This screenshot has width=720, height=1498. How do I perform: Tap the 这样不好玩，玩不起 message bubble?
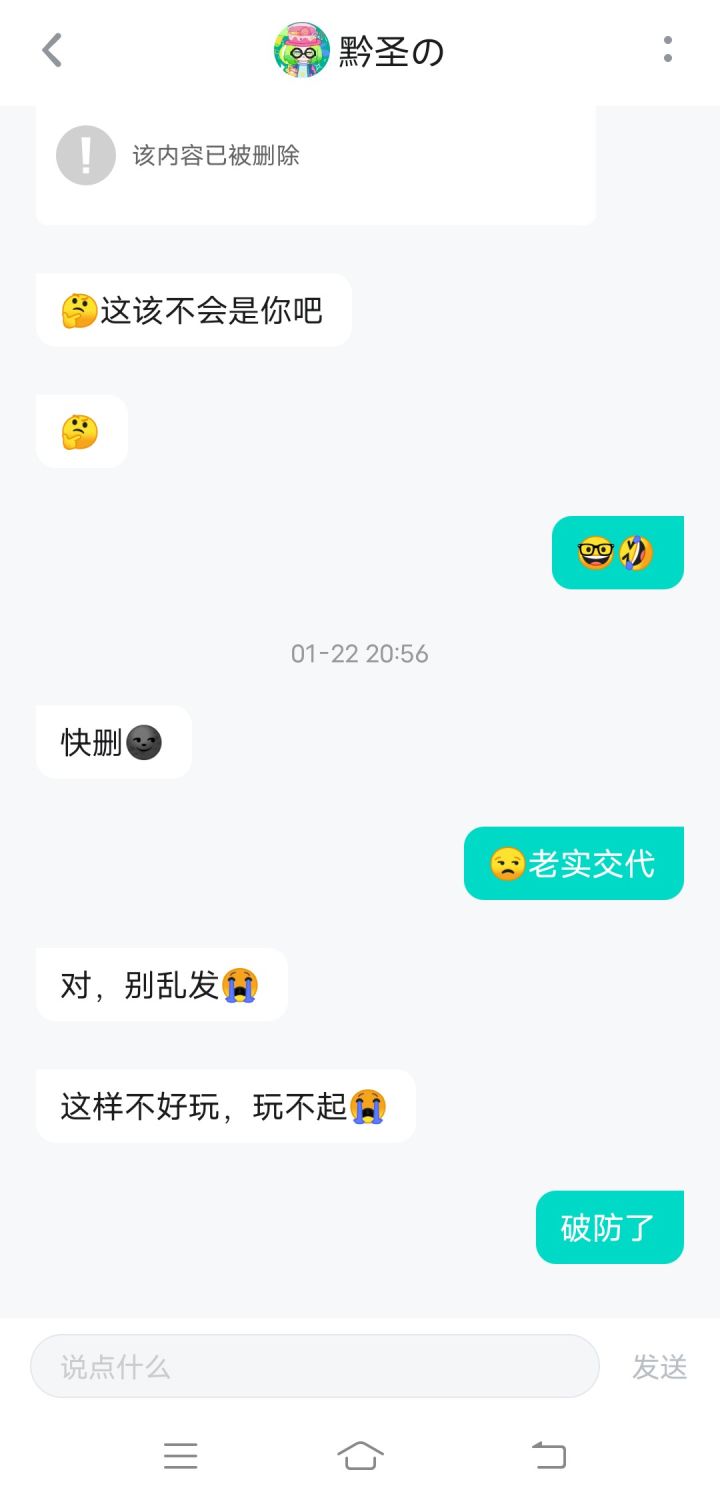[225, 1106]
